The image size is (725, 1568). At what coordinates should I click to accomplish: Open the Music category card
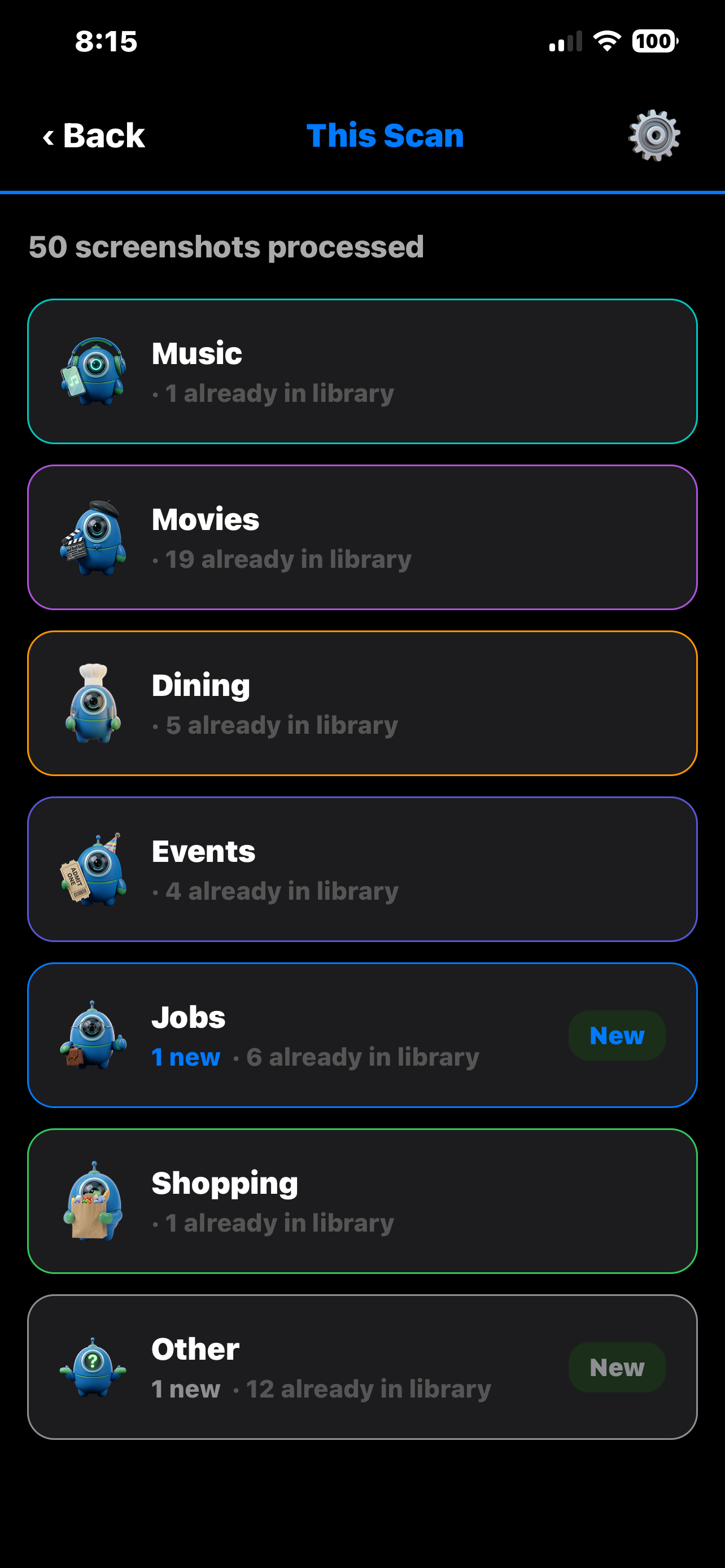point(362,371)
